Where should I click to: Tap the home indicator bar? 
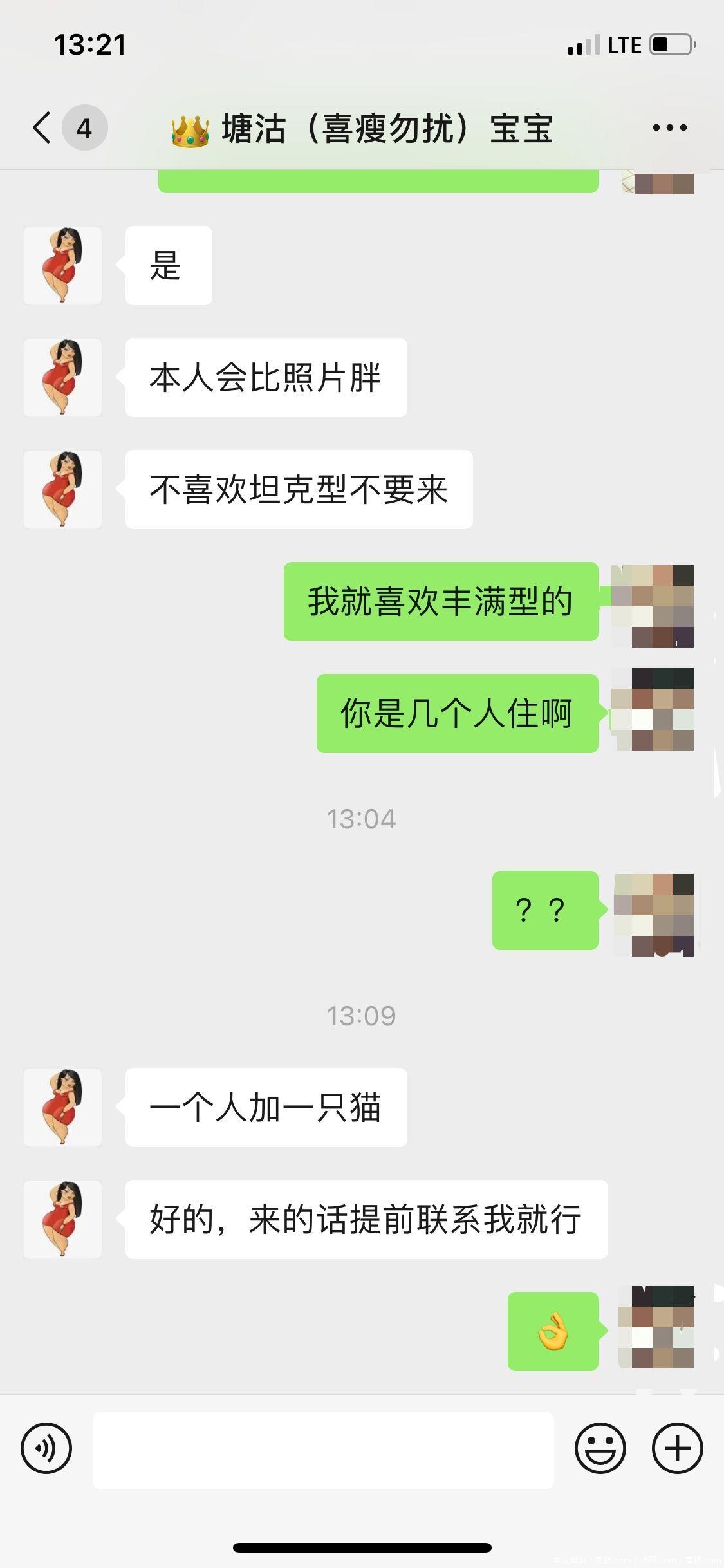pyautogui.click(x=362, y=1548)
